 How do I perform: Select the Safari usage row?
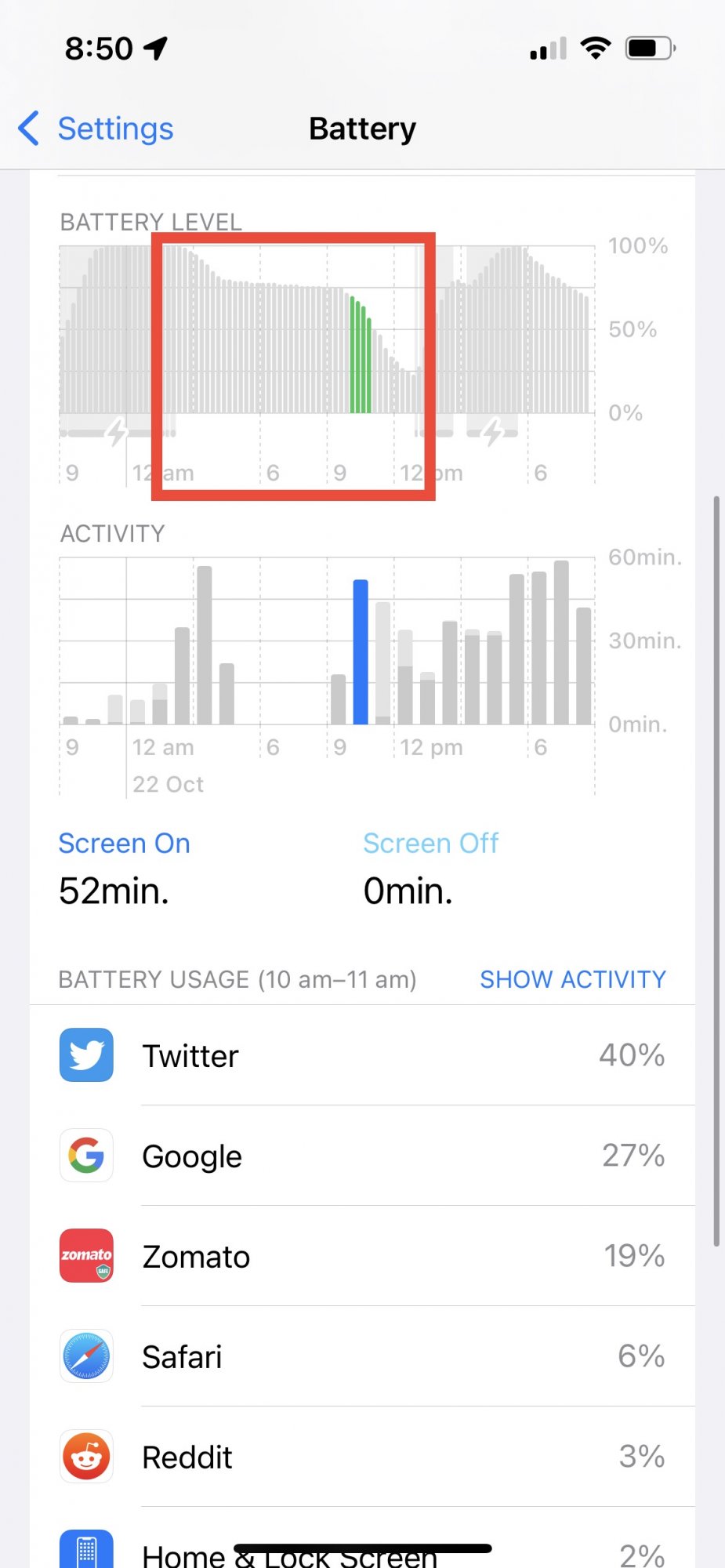[362, 1356]
